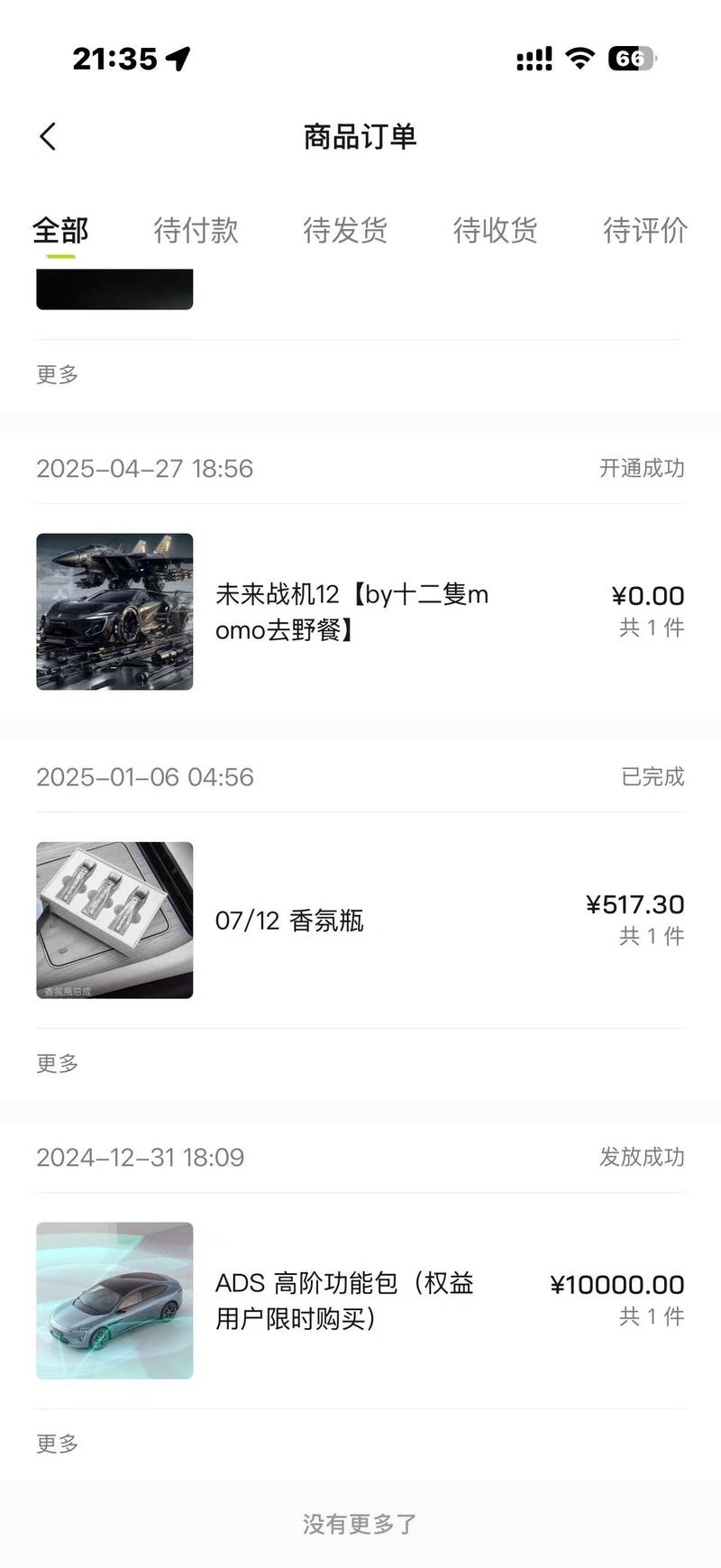Open the 未来战机12 order
Image resolution: width=721 pixels, height=1568 pixels.
360,612
